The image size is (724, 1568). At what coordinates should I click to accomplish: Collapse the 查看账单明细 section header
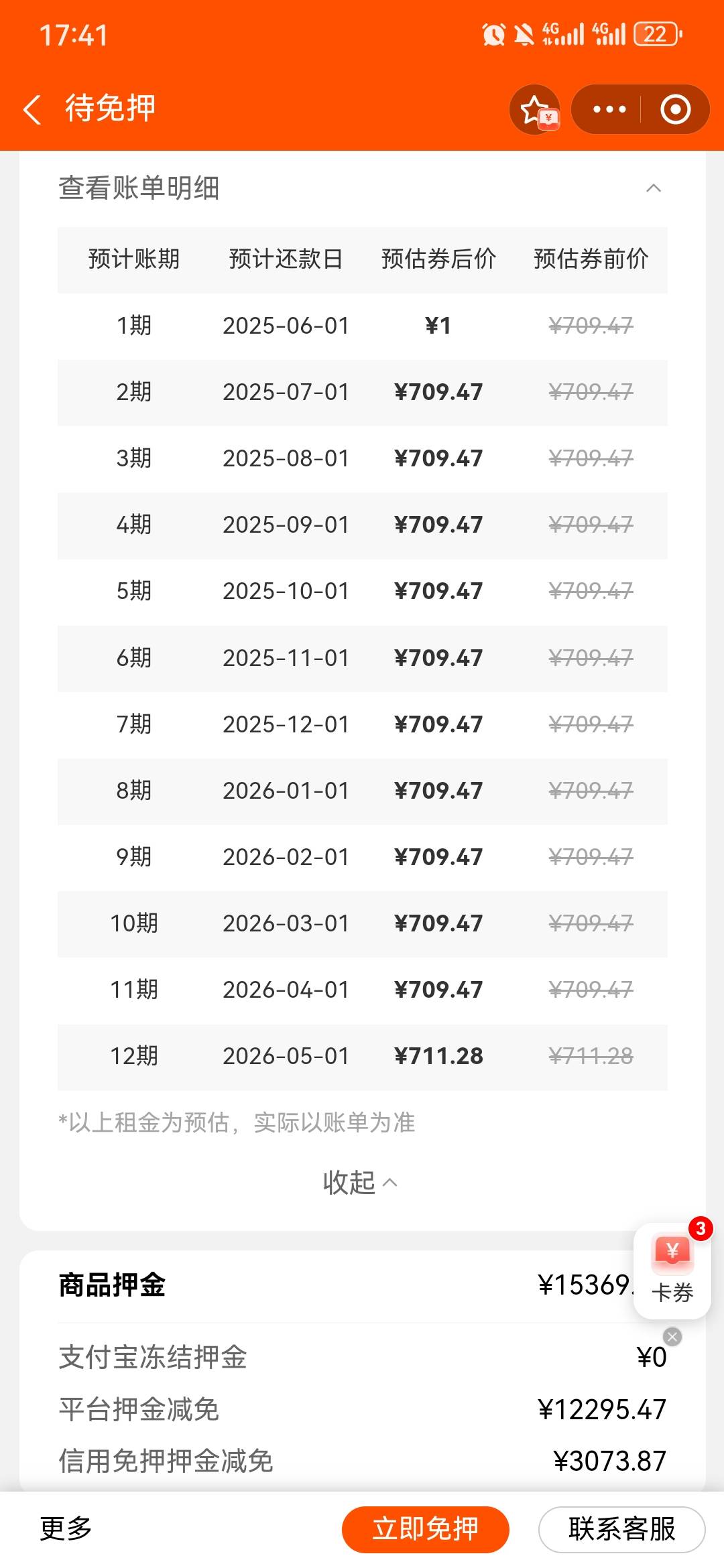[362, 188]
